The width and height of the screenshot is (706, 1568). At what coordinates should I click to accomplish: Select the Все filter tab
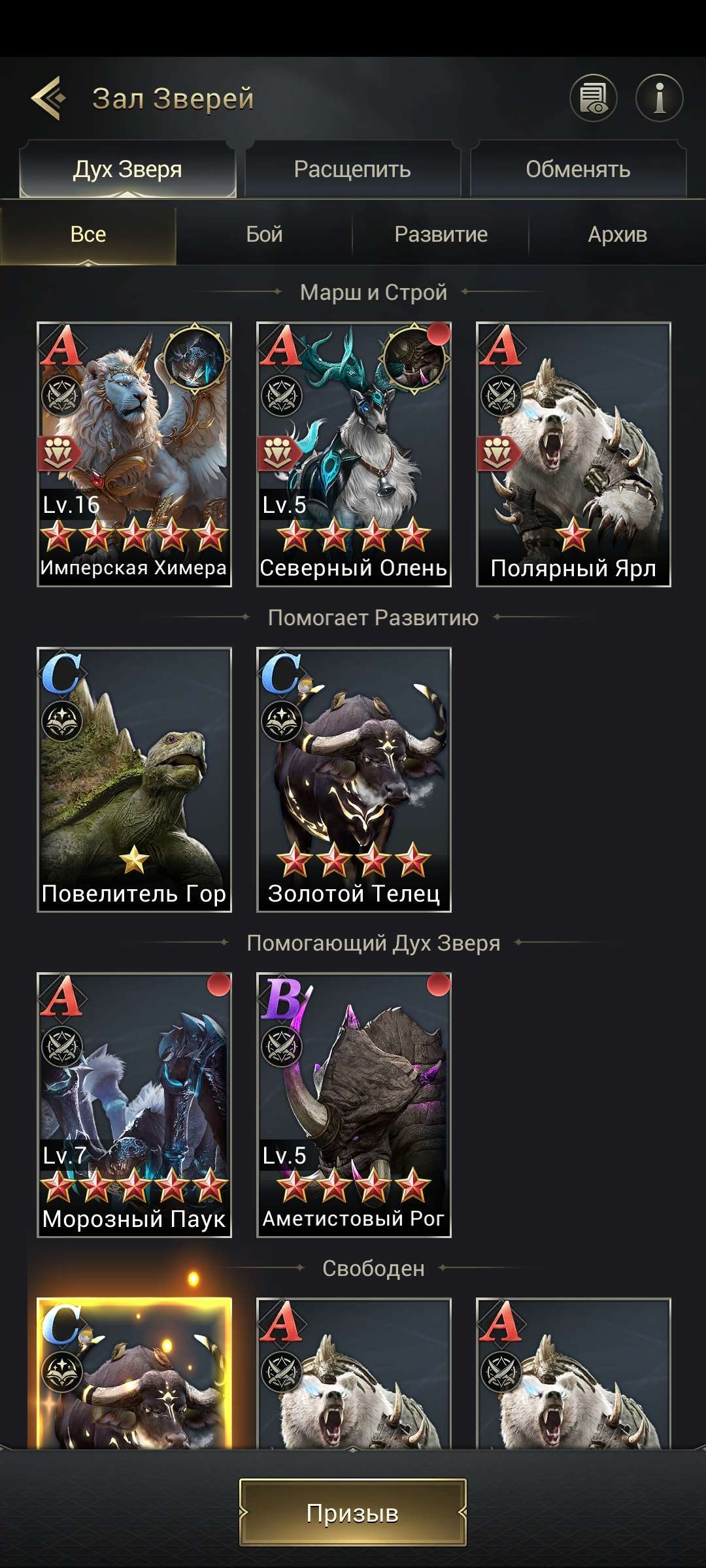pyautogui.click(x=88, y=235)
